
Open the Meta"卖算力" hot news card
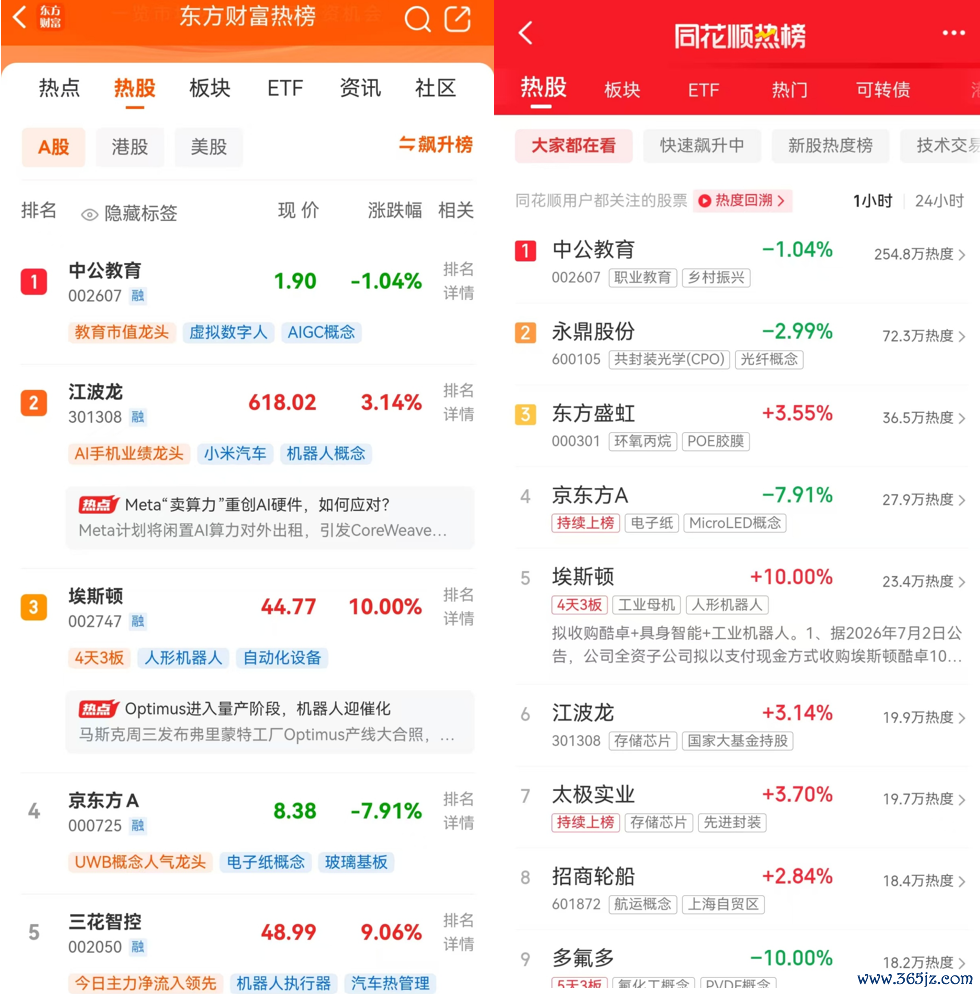[x=270, y=517]
